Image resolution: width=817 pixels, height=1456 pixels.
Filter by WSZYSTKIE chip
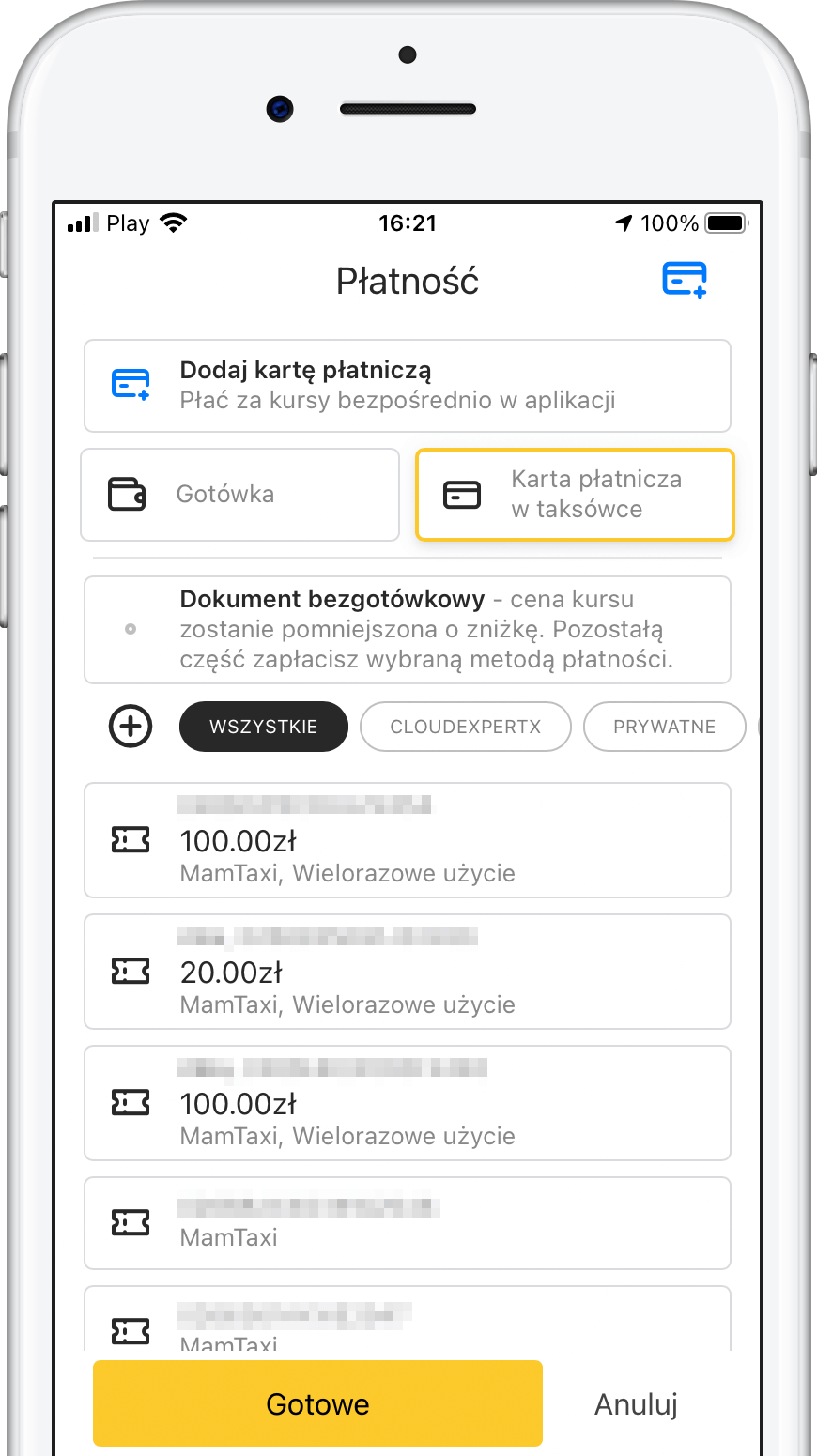coord(263,727)
